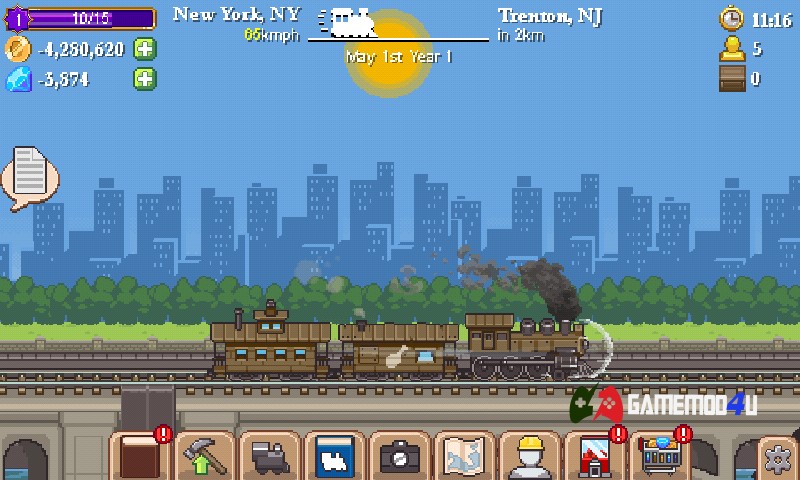This screenshot has height=480, width=800.
Task: Open the hard-hat worker menu
Action: [528, 458]
